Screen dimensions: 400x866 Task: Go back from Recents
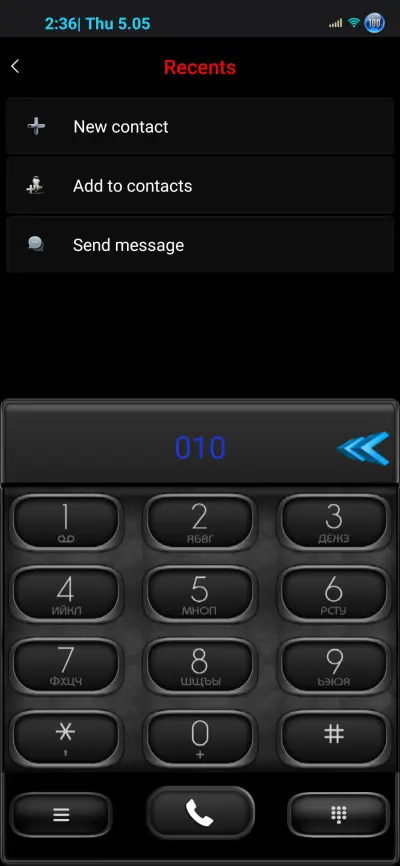click(x=15, y=67)
